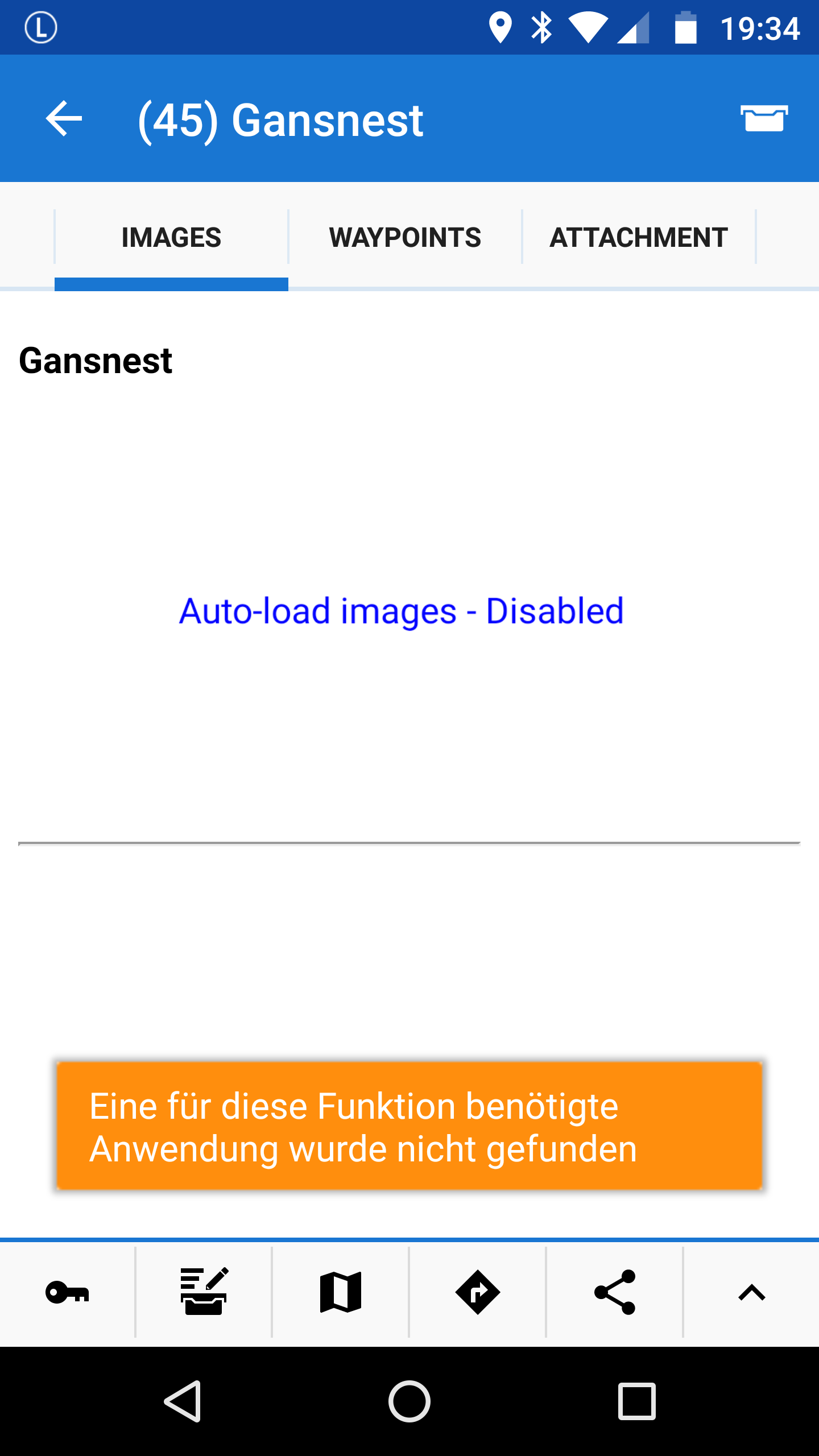
Task: Show the cache on the map
Action: [341, 1292]
